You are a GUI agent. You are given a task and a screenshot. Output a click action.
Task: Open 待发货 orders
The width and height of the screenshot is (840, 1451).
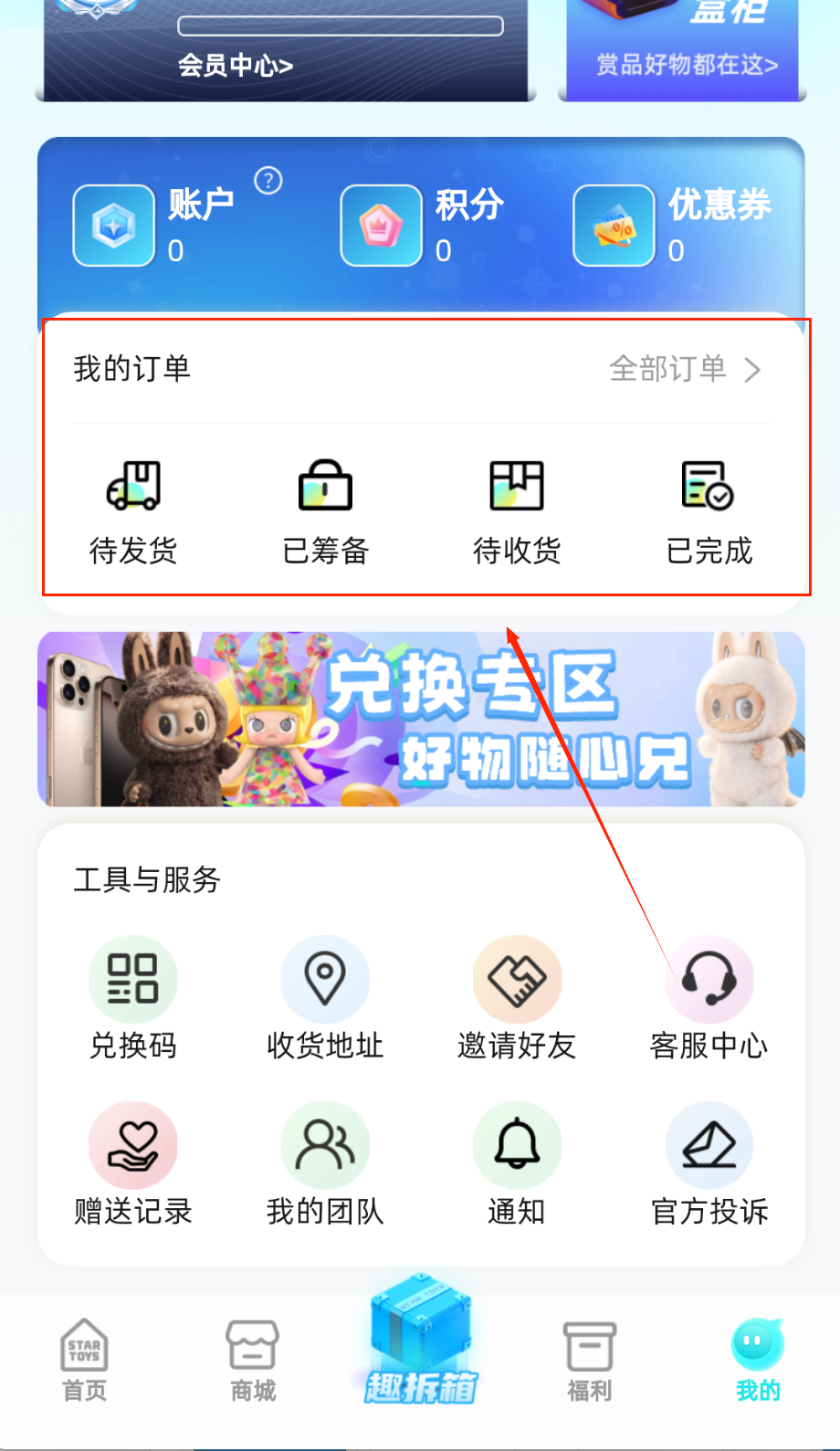[133, 512]
